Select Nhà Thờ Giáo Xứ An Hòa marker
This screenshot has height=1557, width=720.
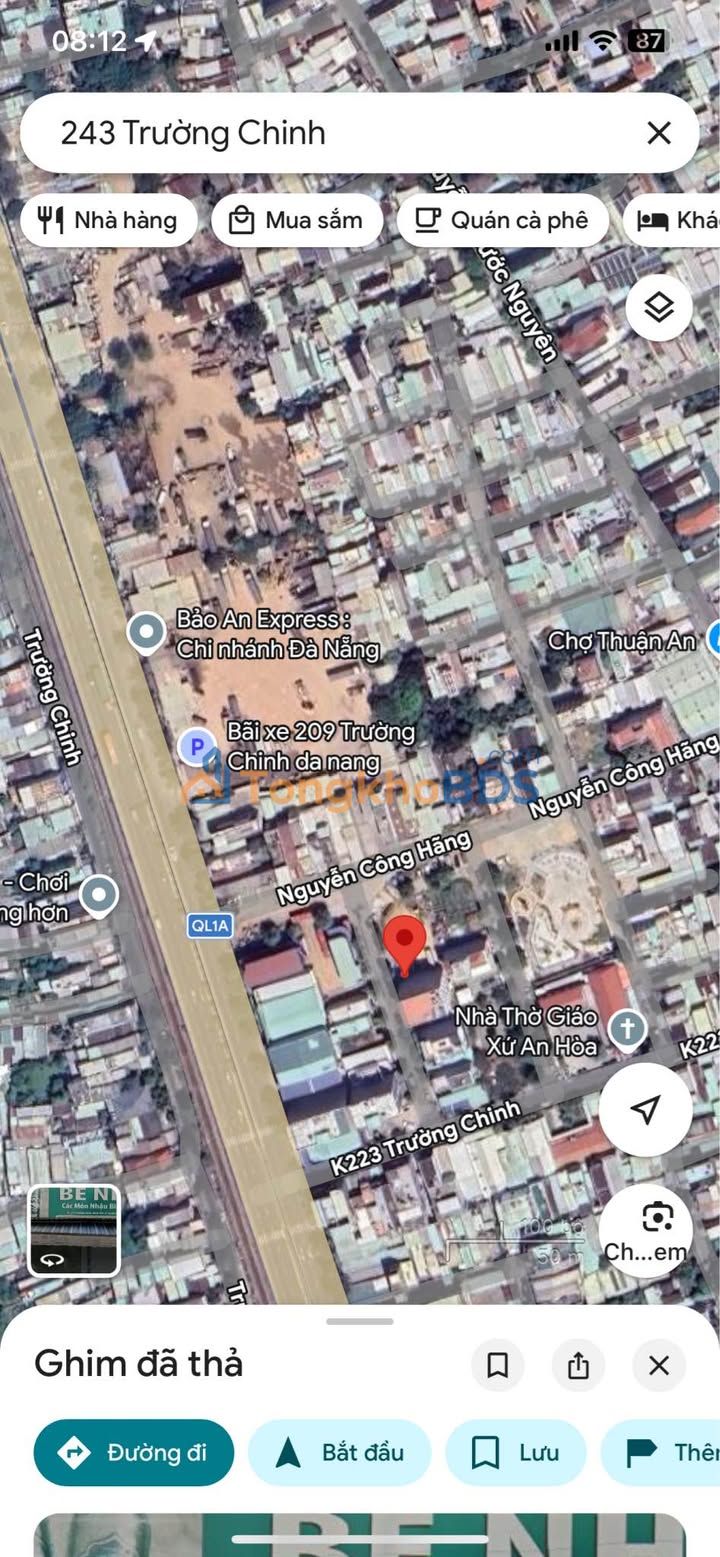pyautogui.click(x=627, y=1029)
